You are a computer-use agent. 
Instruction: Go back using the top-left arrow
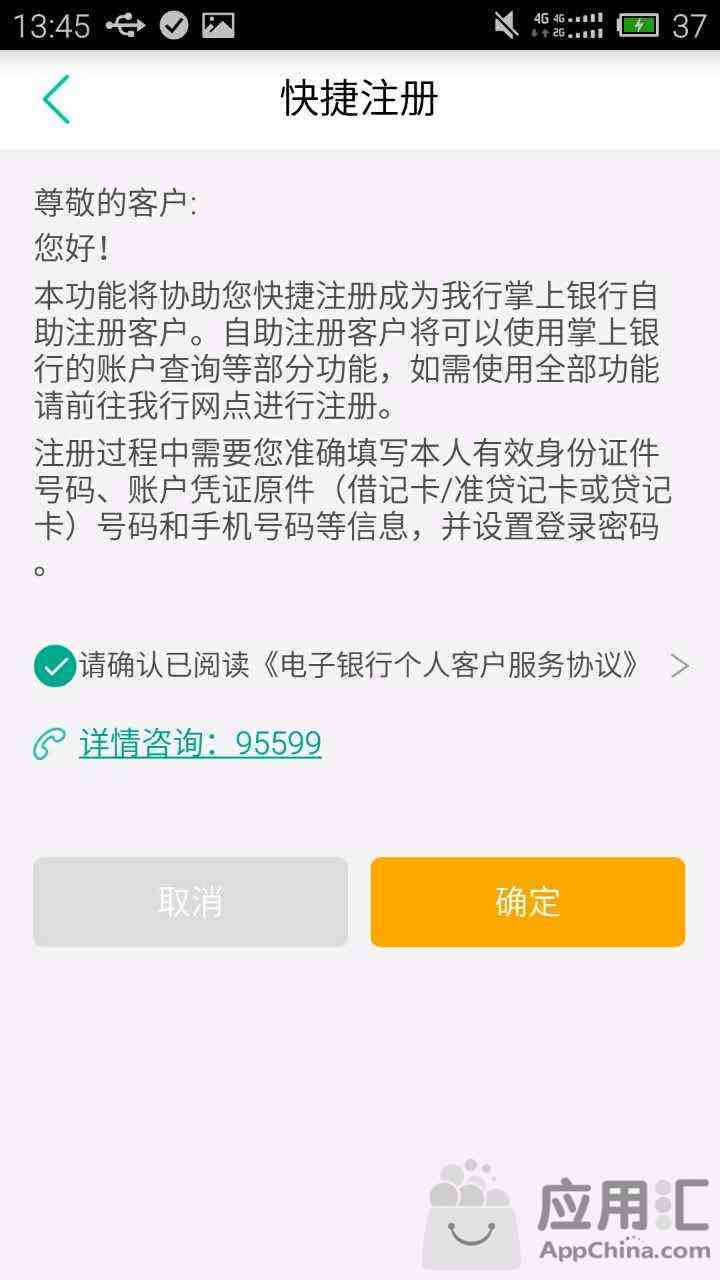[x=56, y=100]
